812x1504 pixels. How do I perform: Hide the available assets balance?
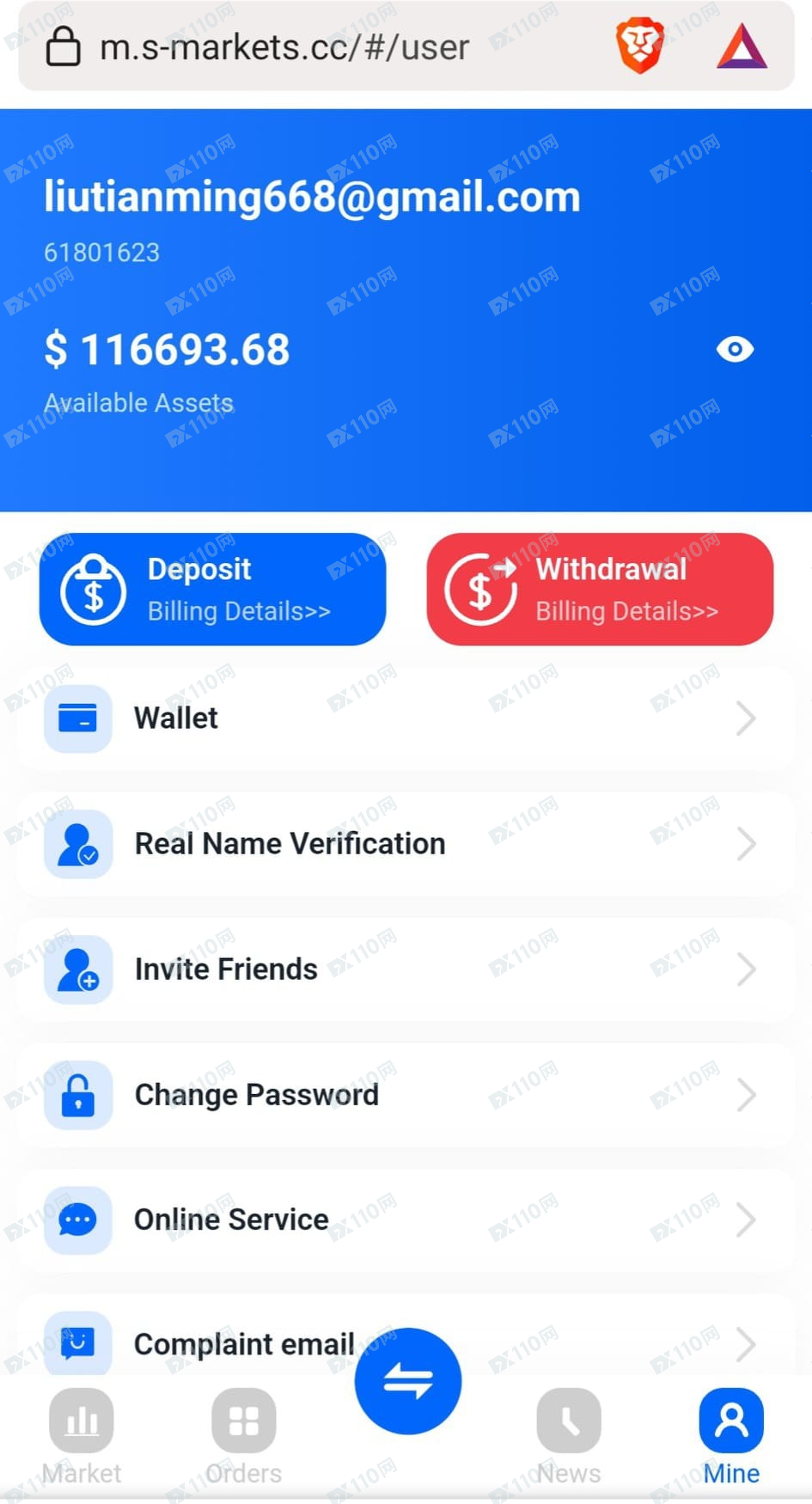735,349
